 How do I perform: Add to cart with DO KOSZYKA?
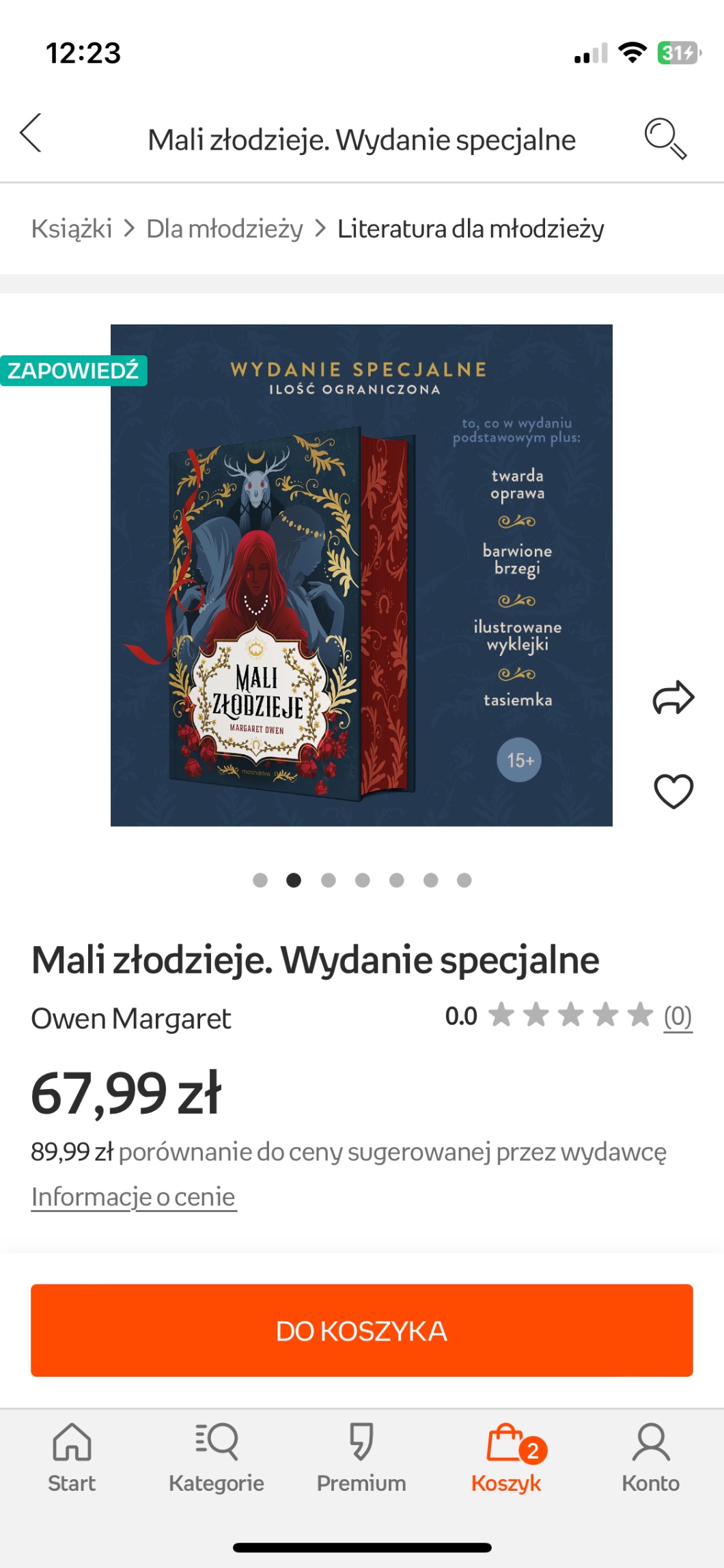pos(361,1330)
